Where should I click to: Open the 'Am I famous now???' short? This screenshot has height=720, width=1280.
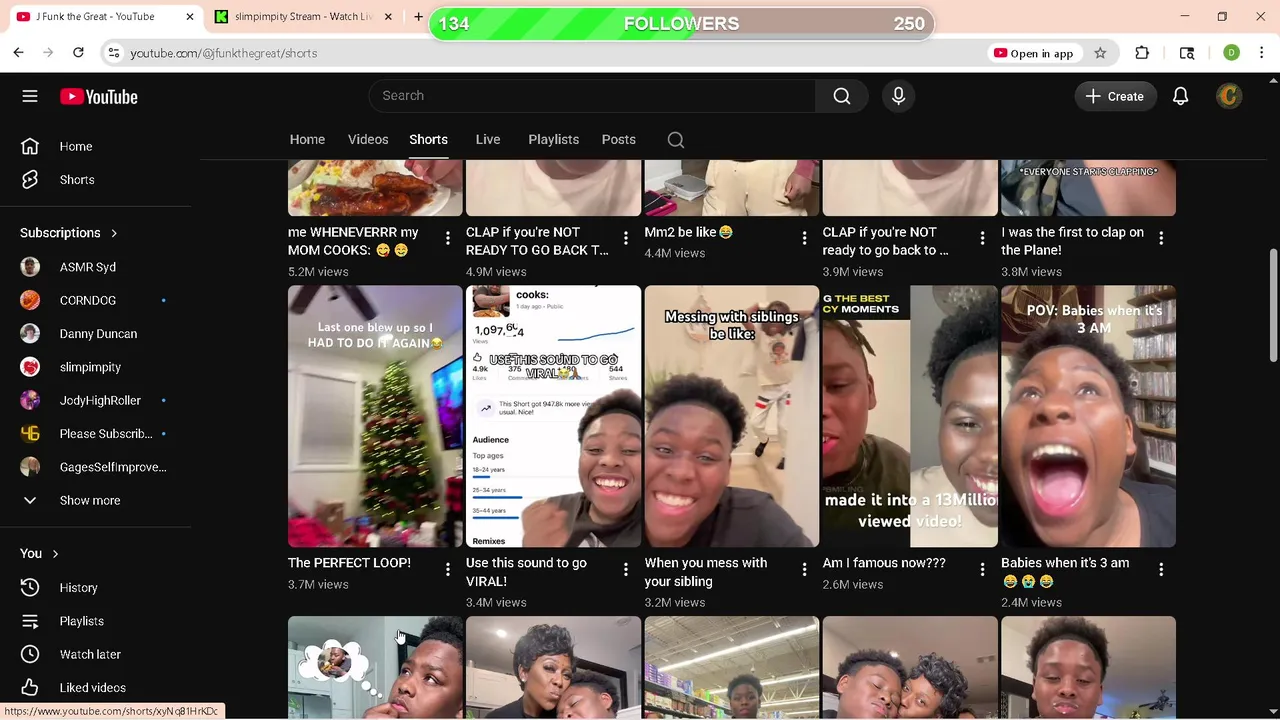tap(909, 416)
